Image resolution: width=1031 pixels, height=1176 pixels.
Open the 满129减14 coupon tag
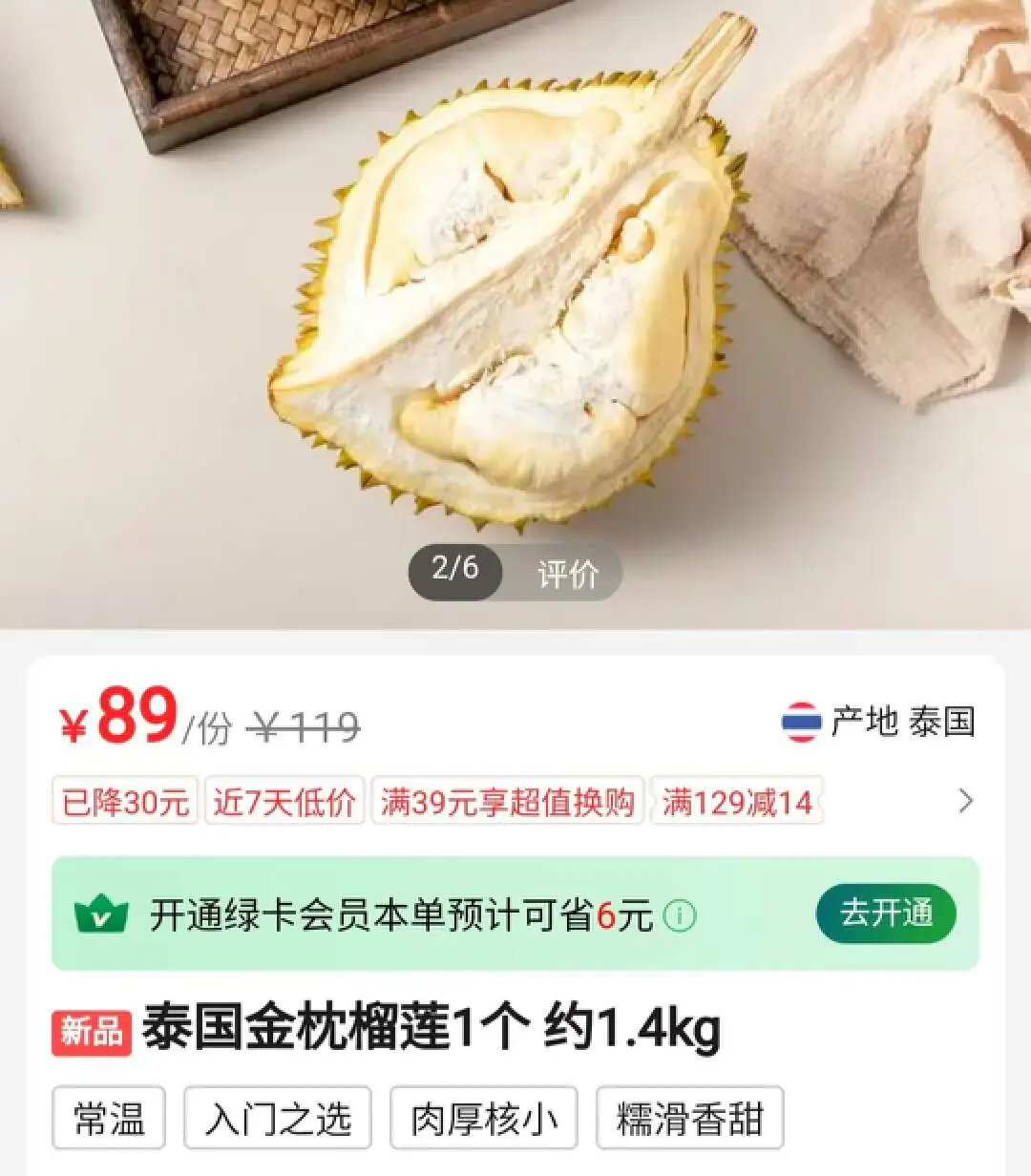coord(737,802)
